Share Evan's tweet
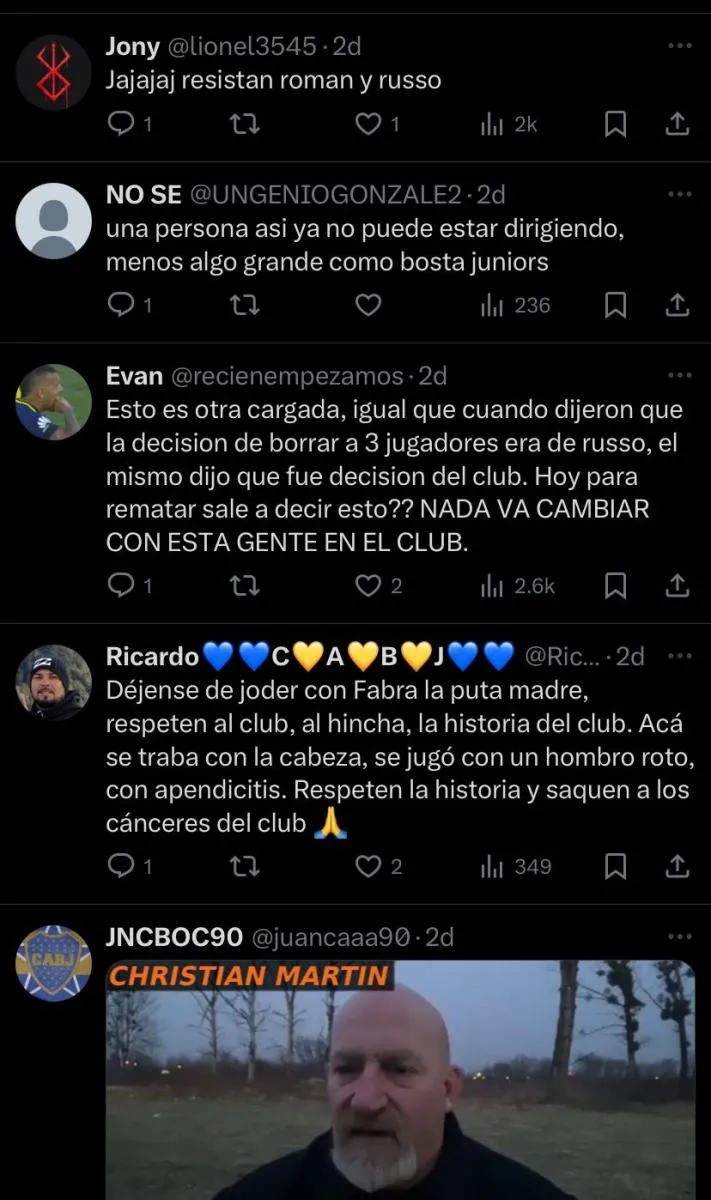The width and height of the screenshot is (711, 1200). (x=677, y=586)
